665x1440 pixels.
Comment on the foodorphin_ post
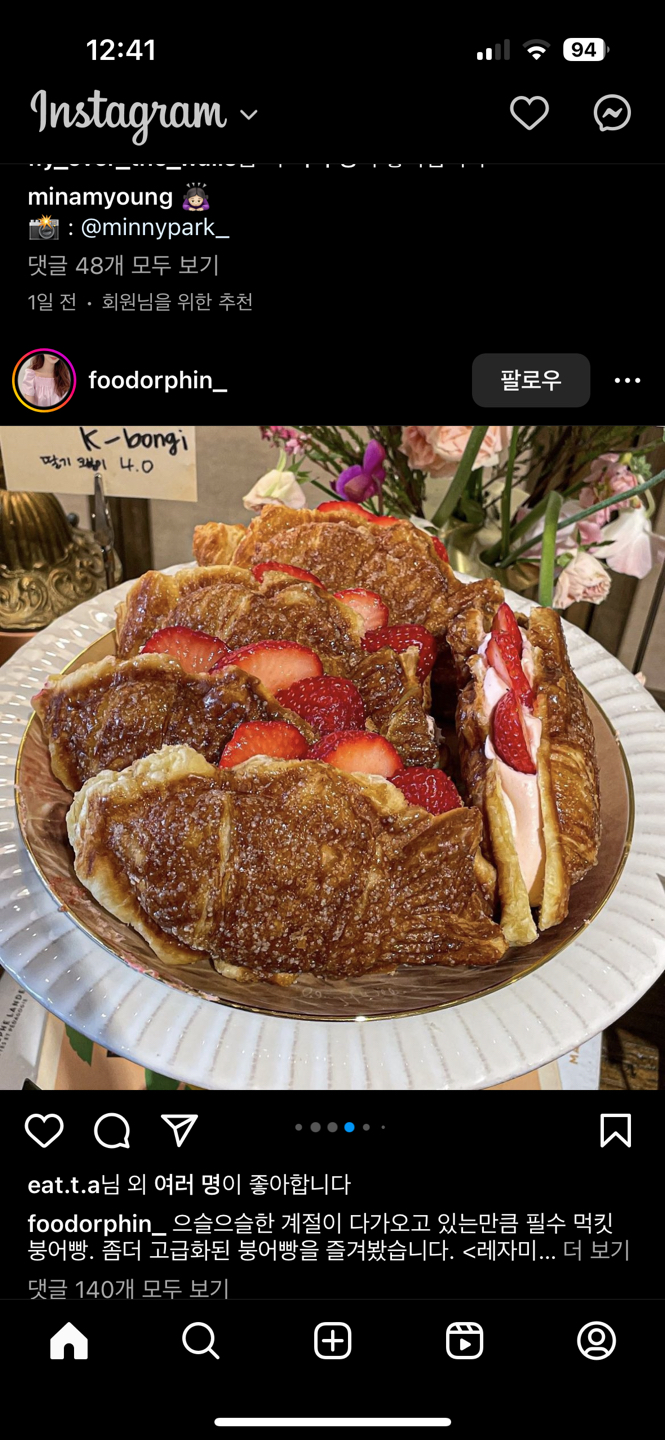pos(112,1131)
